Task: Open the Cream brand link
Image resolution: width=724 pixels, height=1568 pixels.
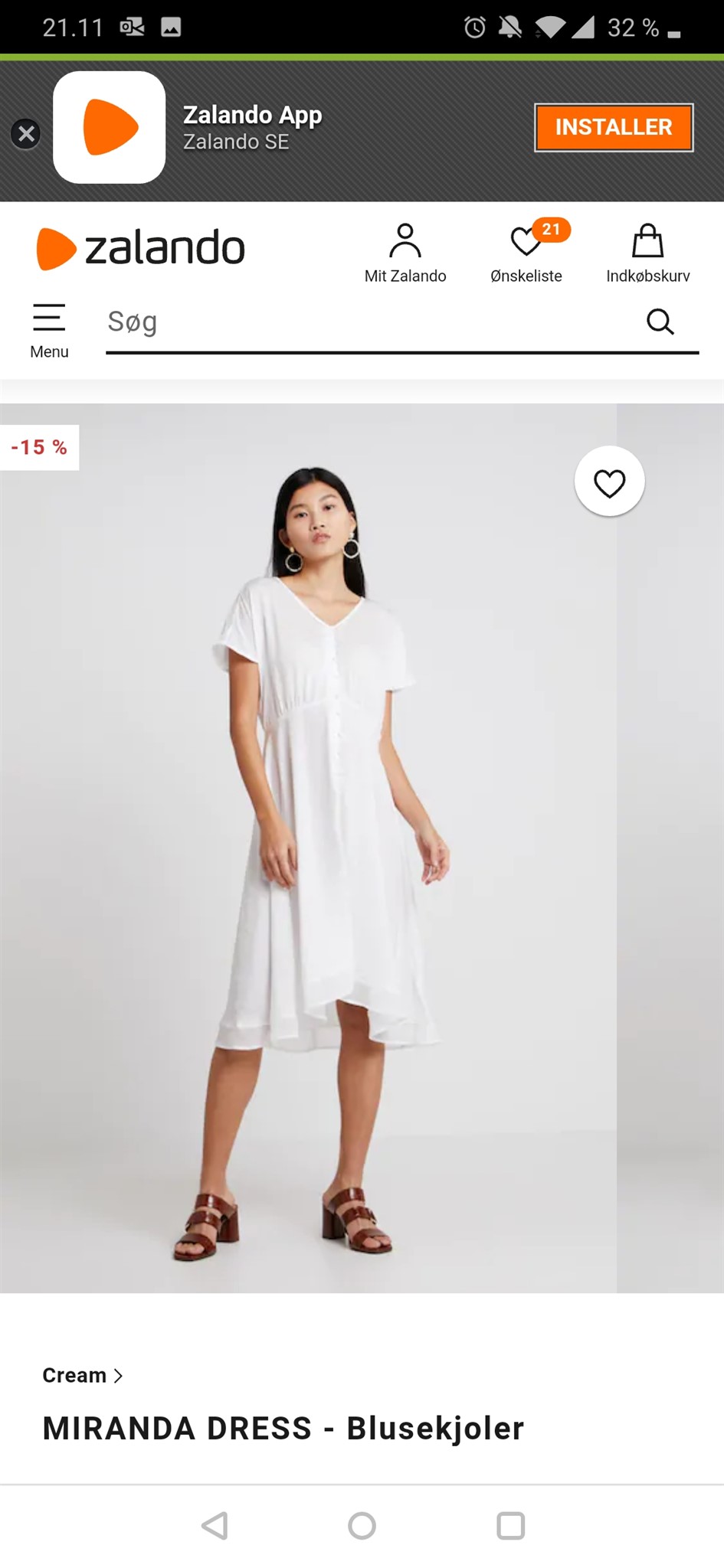Action: point(82,1375)
